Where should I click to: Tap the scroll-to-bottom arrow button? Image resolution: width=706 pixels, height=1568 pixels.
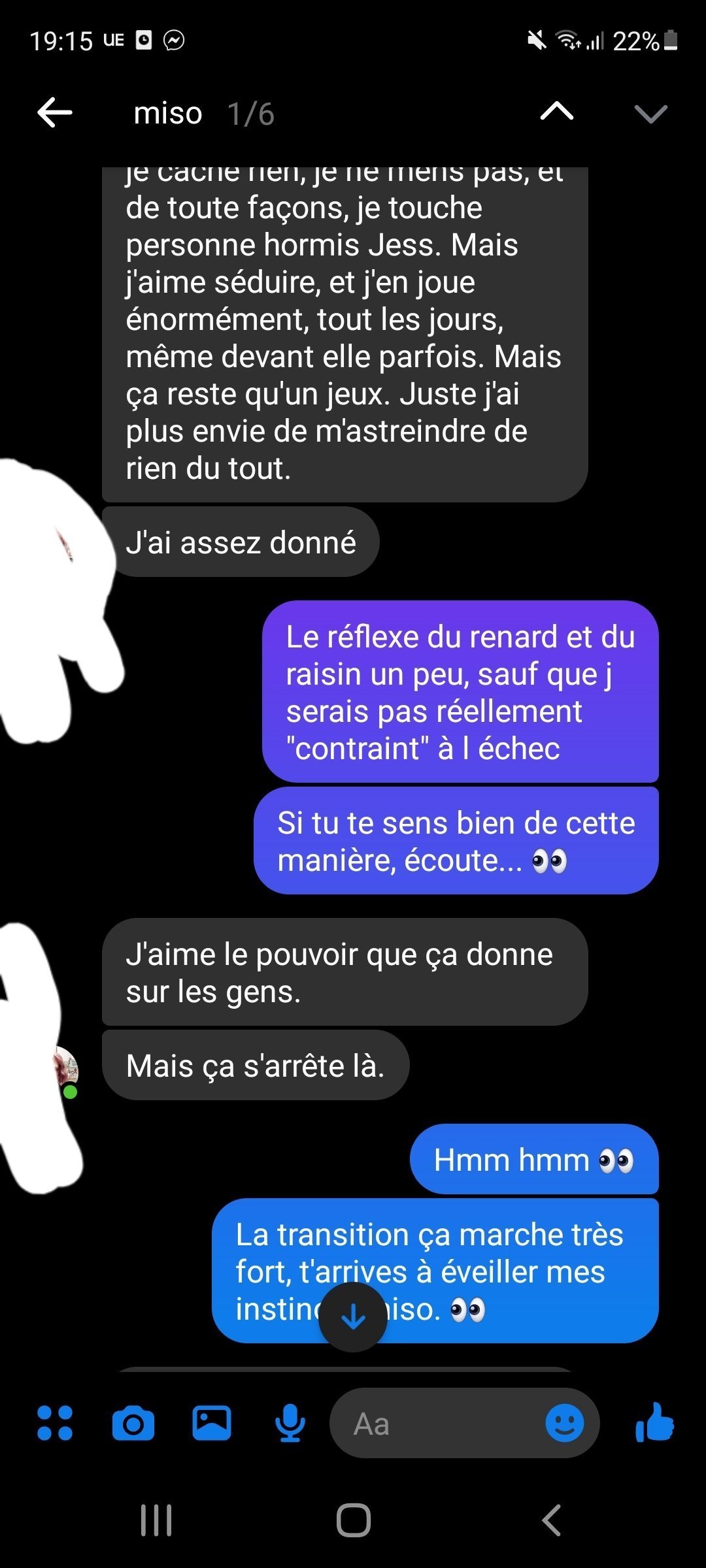pos(353,1317)
